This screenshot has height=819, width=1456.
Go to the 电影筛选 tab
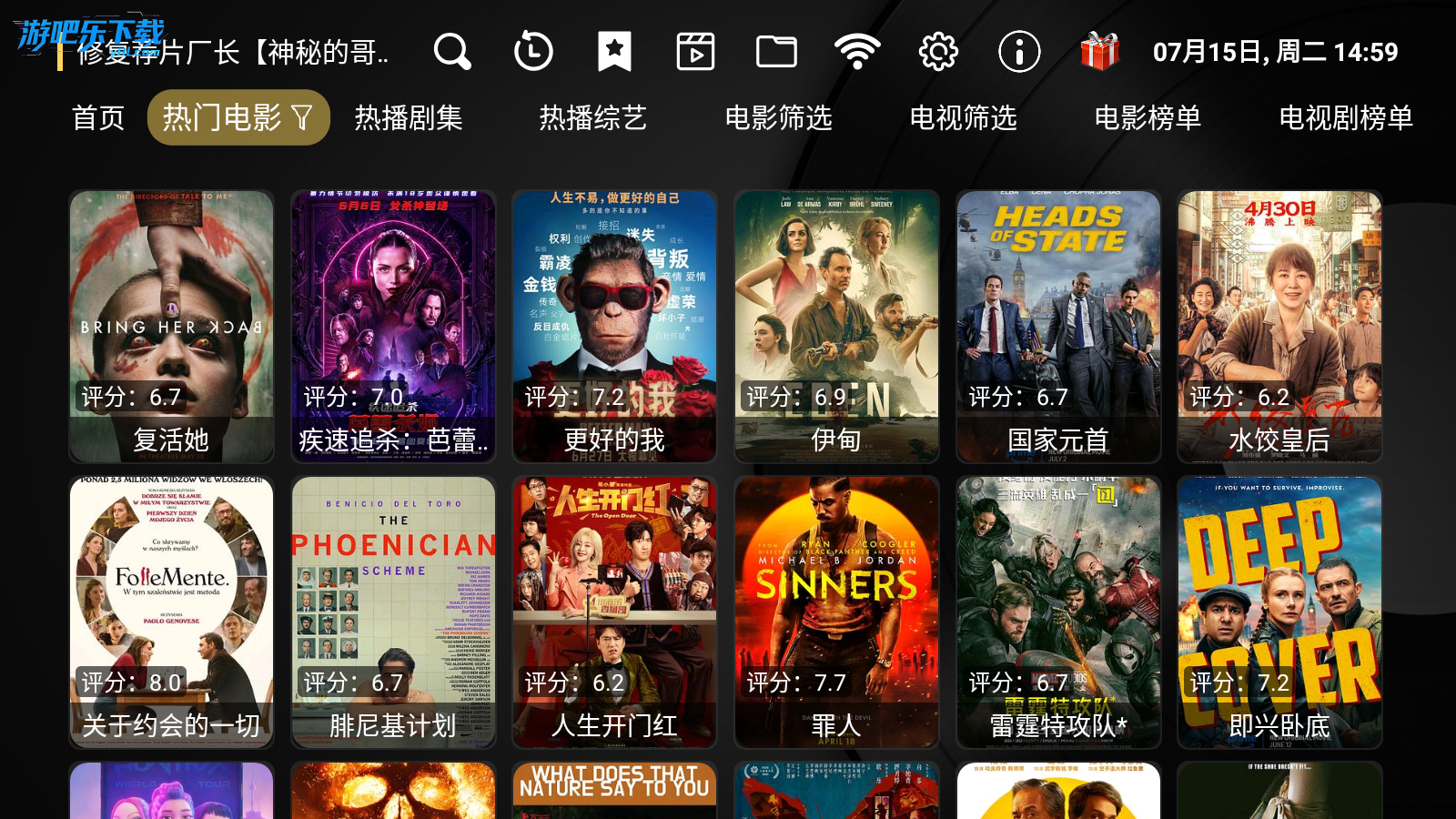pyautogui.click(x=778, y=117)
